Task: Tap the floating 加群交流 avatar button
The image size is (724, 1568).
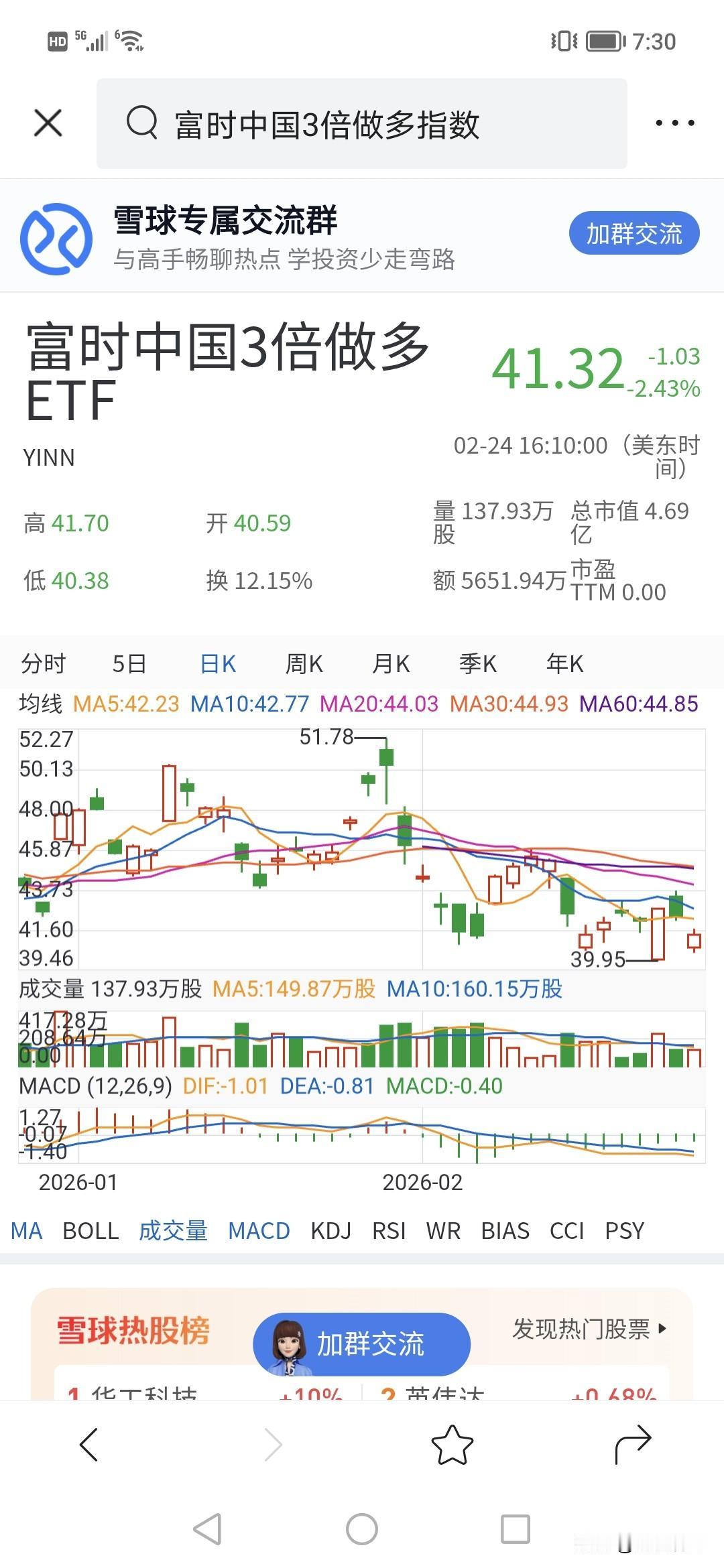Action: (362, 1344)
